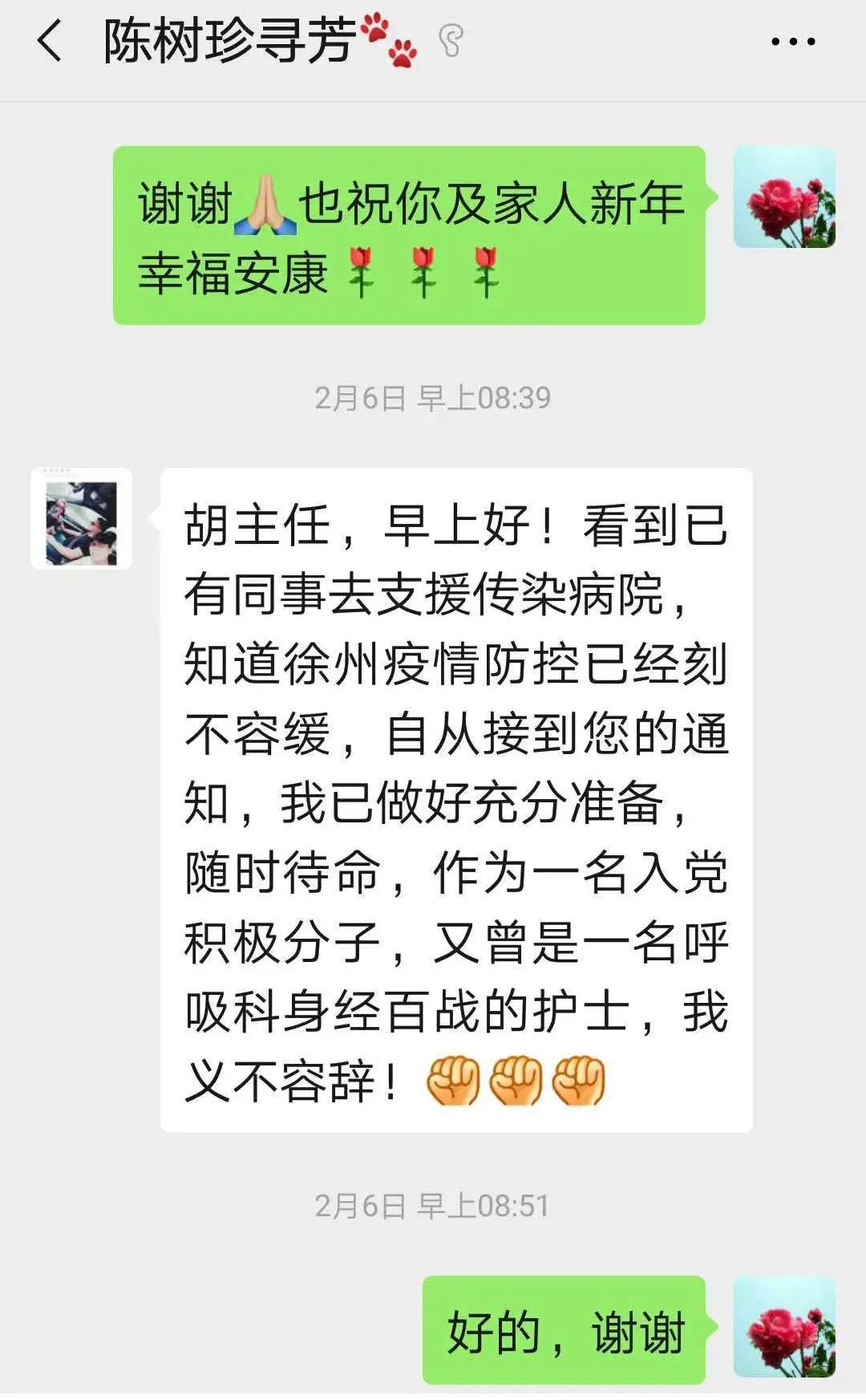Open the sender's avatar beside 胡主任 message

click(x=81, y=519)
